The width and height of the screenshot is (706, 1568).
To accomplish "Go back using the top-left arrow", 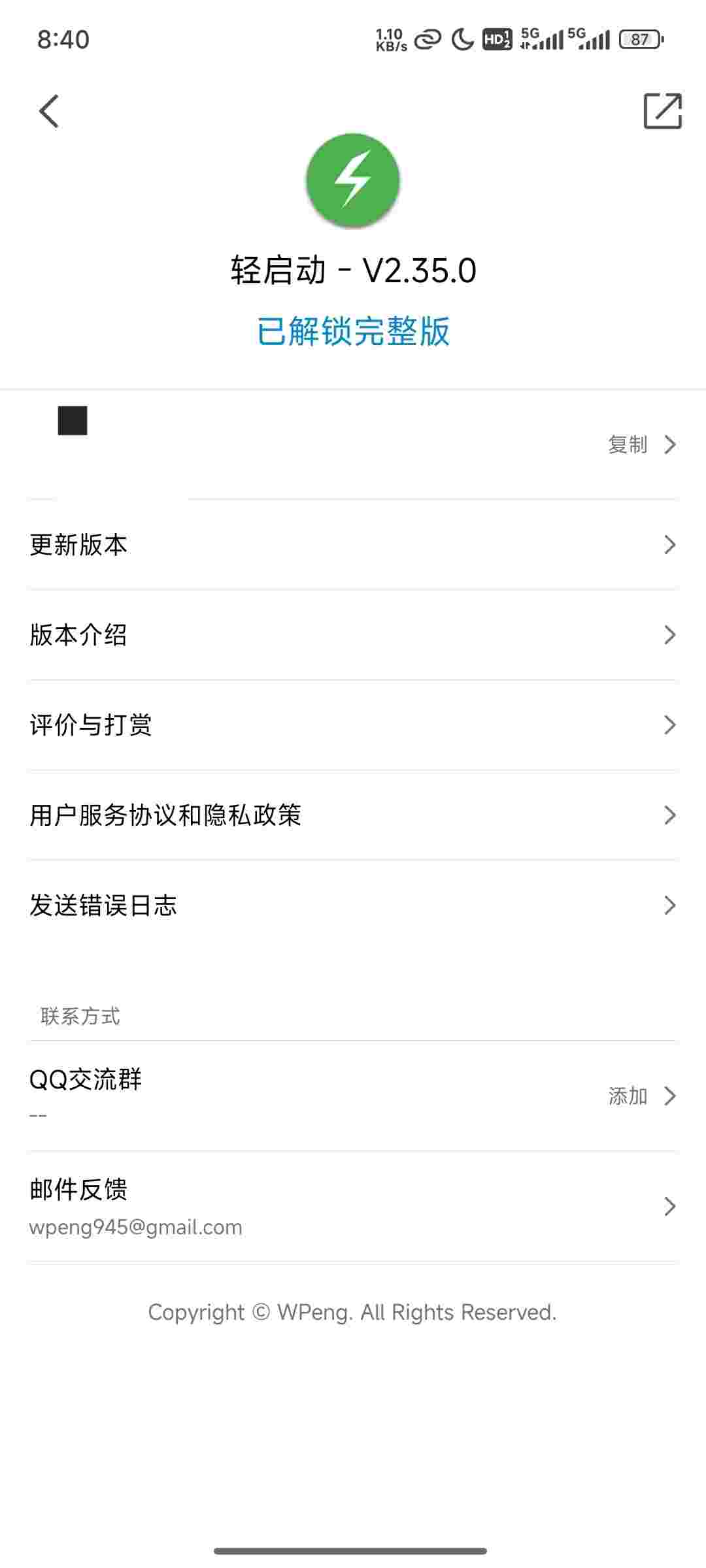I will [49, 111].
